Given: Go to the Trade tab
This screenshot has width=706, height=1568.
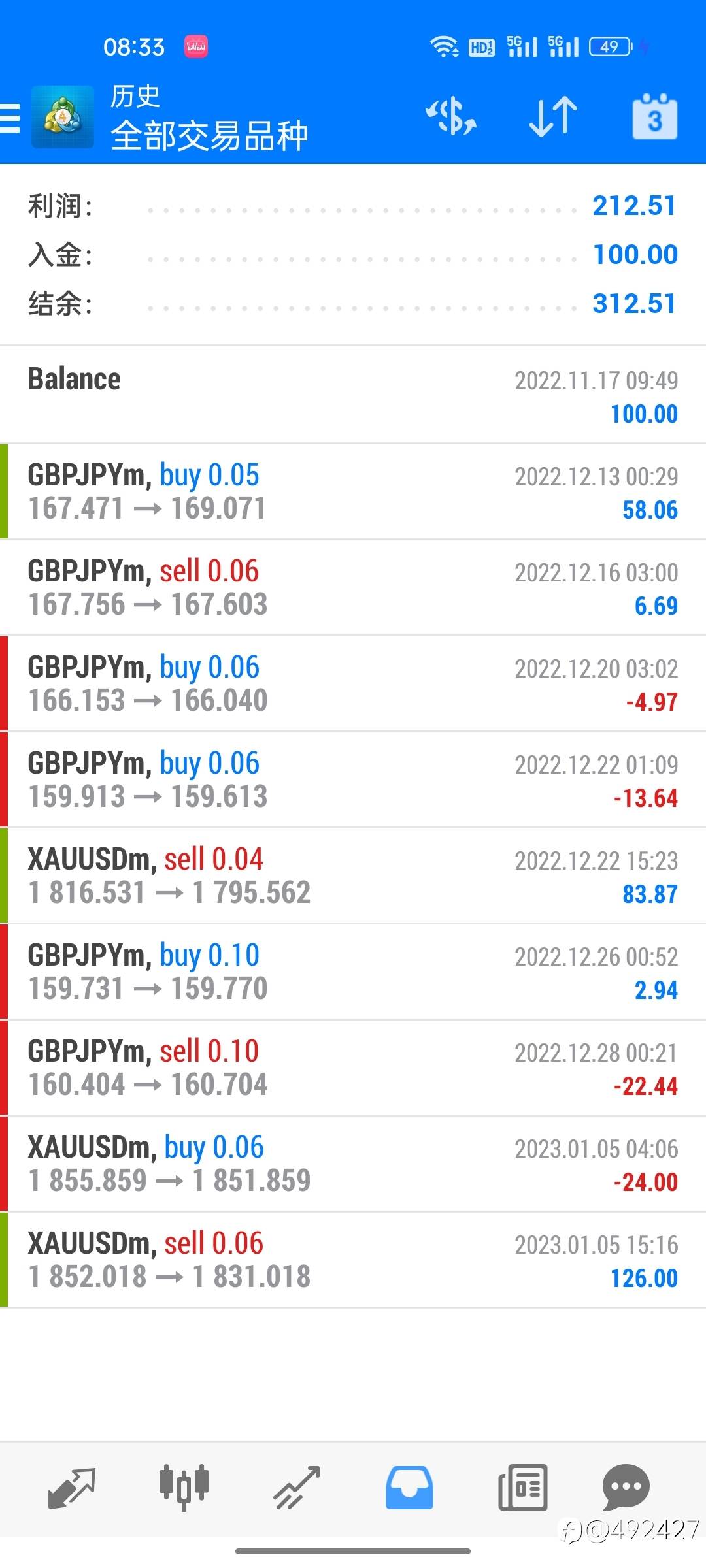Looking at the screenshot, I should (297, 1488).
